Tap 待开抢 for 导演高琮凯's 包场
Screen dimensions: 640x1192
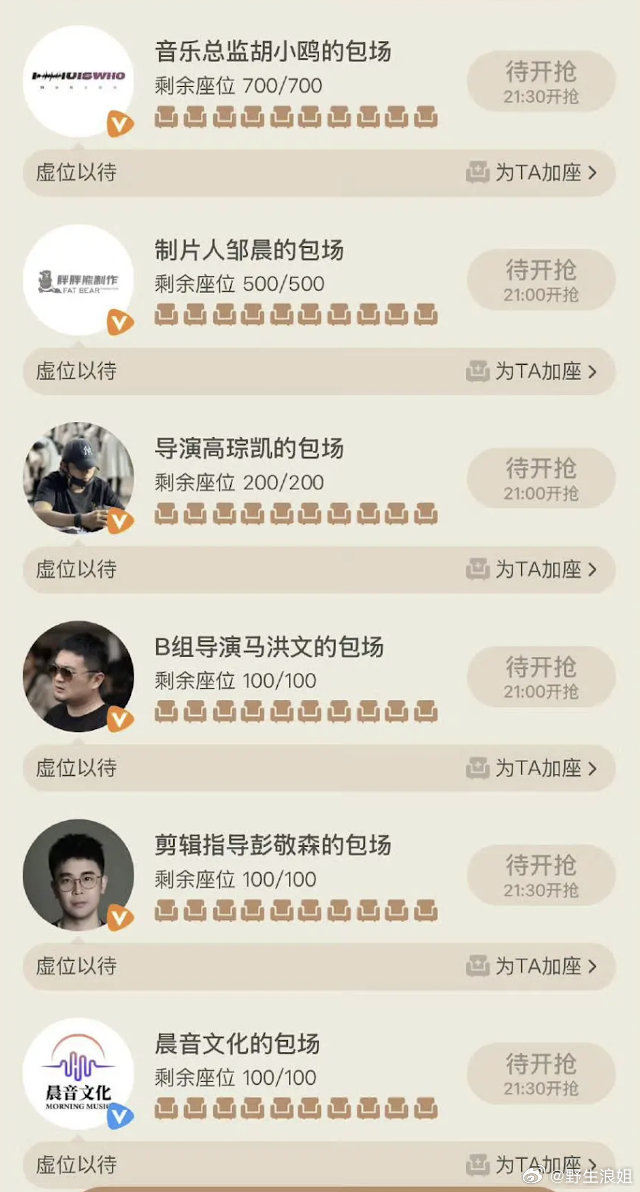pyautogui.click(x=540, y=478)
